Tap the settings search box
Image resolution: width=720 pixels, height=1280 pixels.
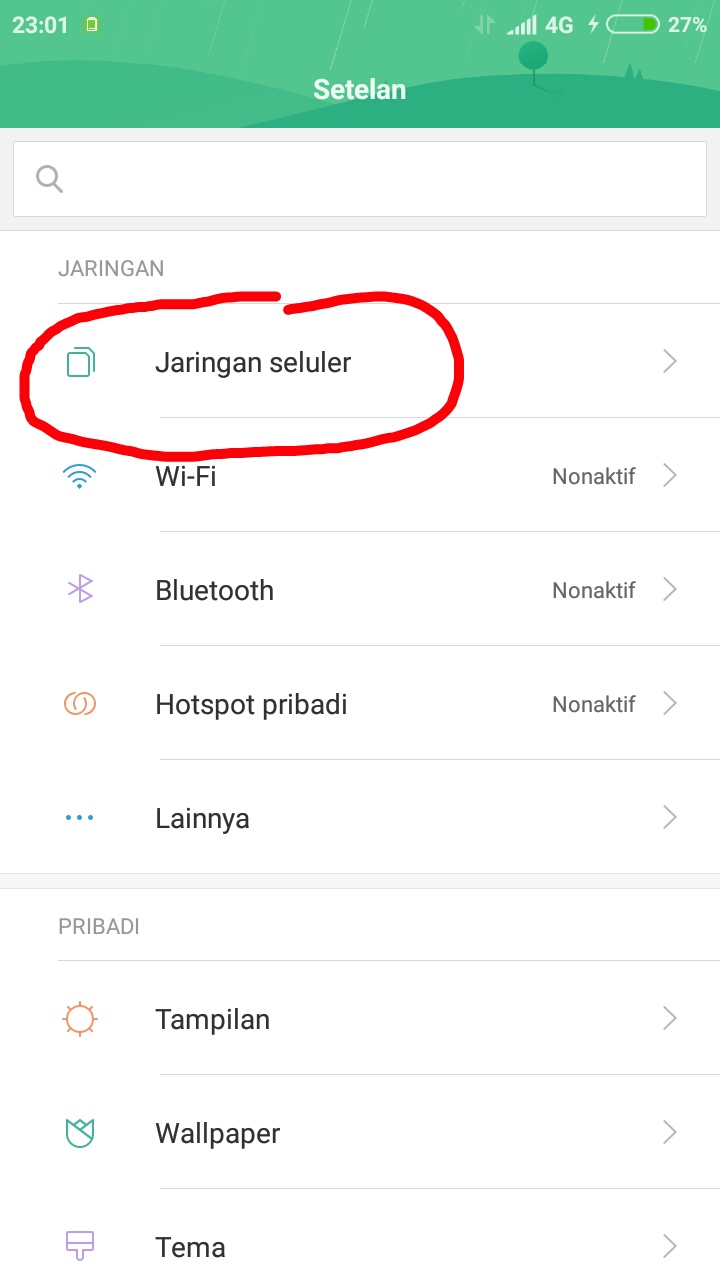(360, 179)
